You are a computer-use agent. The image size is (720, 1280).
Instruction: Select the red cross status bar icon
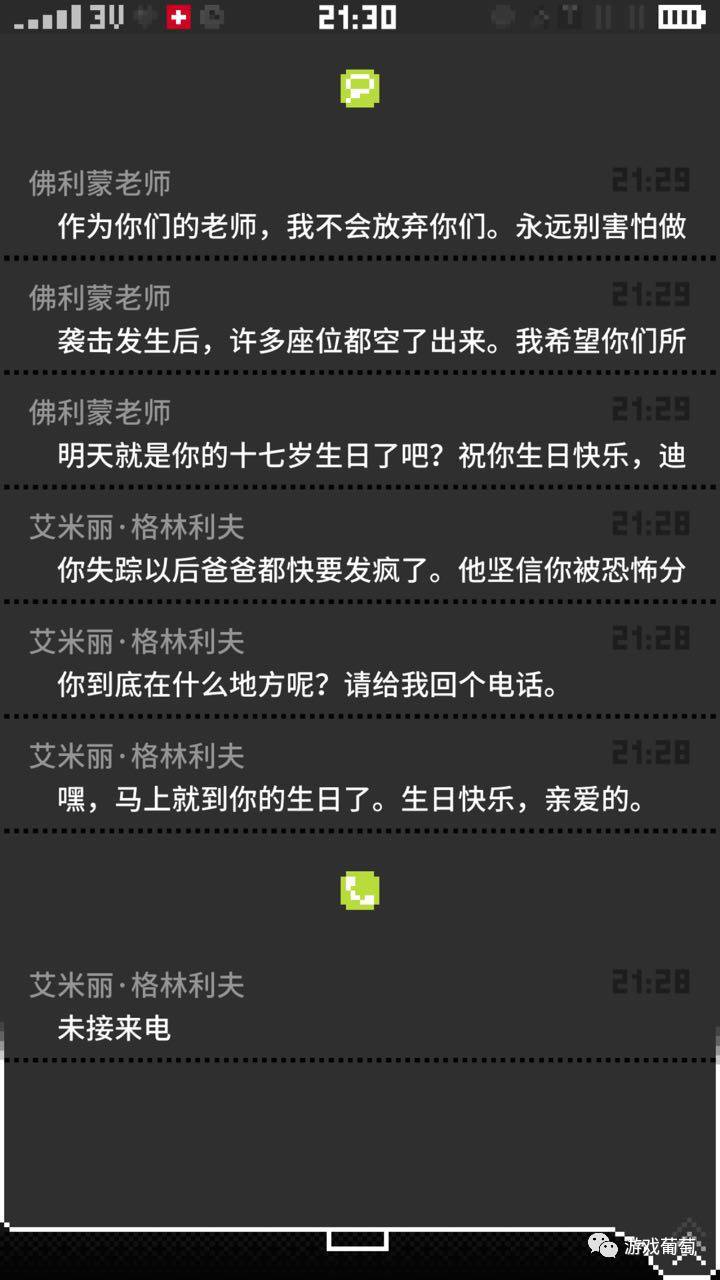click(178, 17)
